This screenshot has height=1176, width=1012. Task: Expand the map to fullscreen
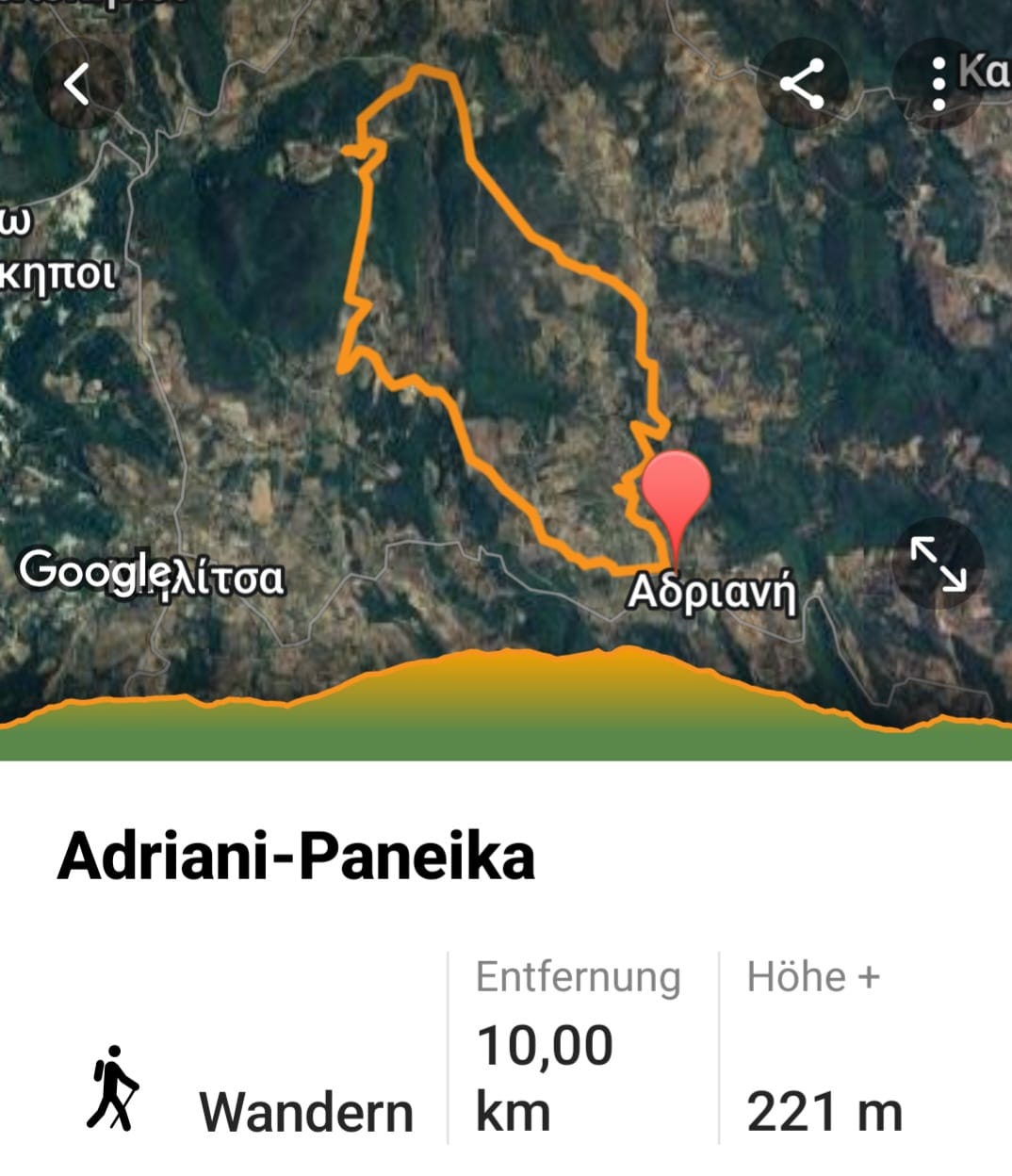938,563
